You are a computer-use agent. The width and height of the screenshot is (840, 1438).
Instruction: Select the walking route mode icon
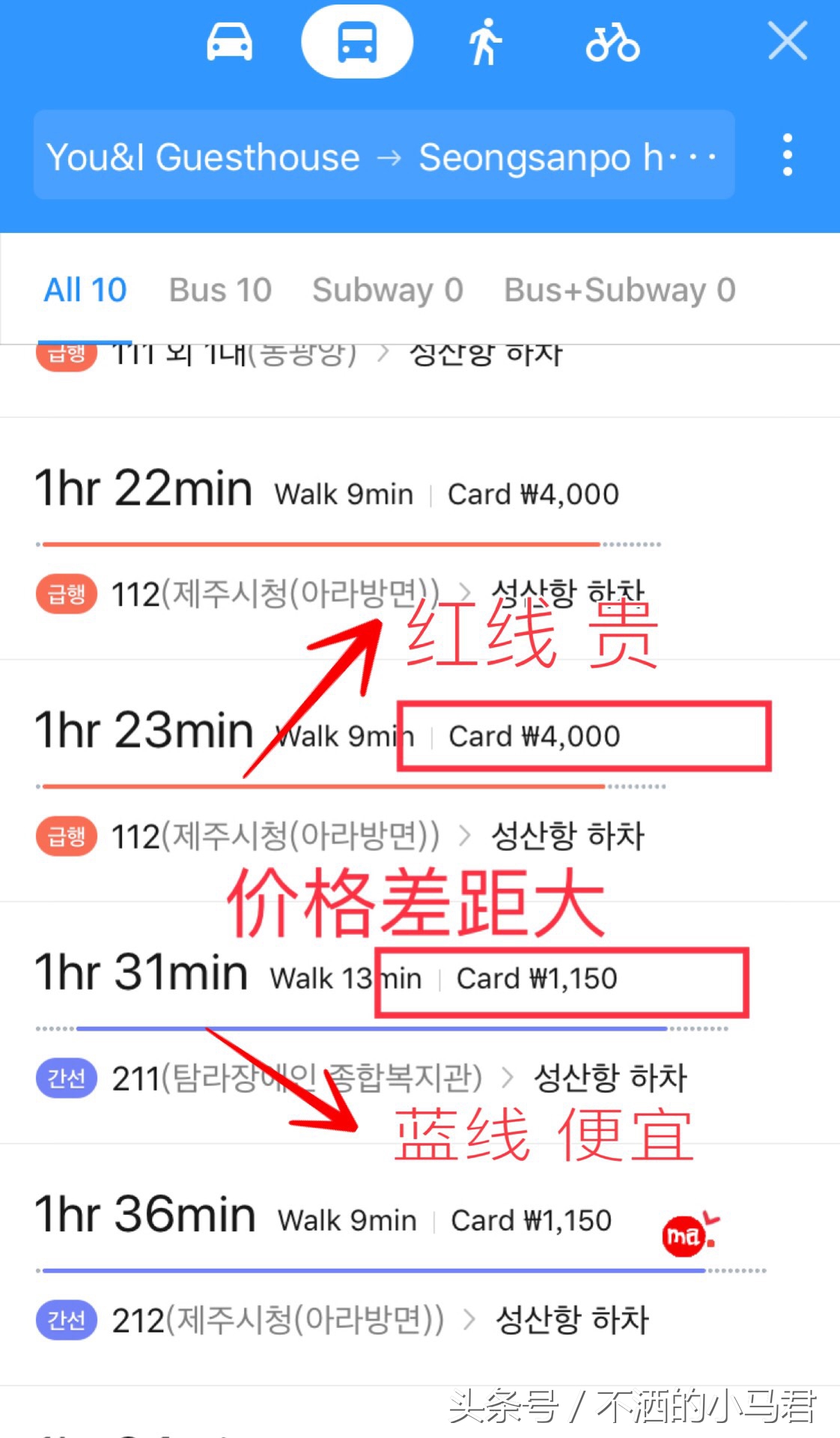485,41
